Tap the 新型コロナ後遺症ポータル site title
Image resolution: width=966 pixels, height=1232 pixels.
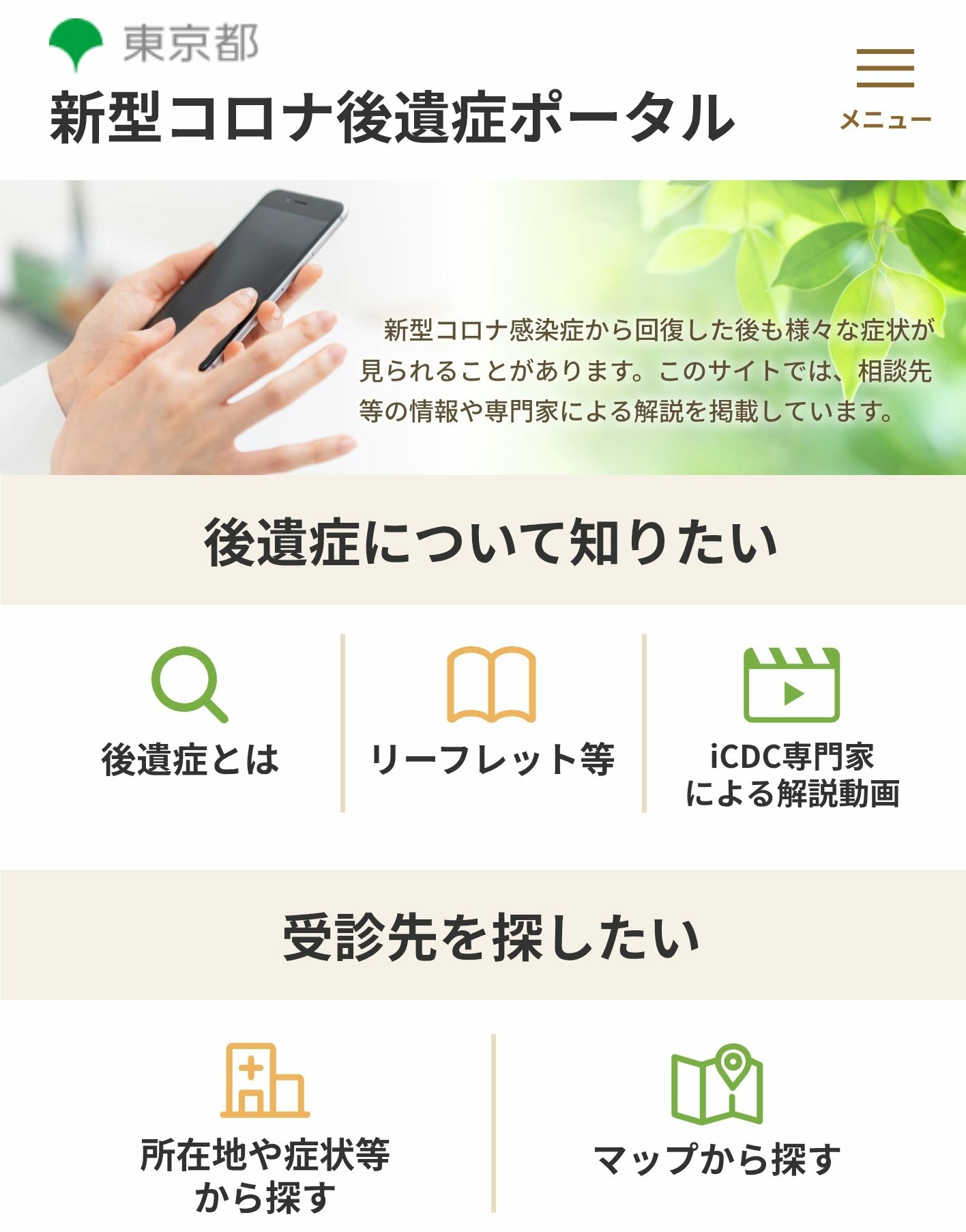391,117
